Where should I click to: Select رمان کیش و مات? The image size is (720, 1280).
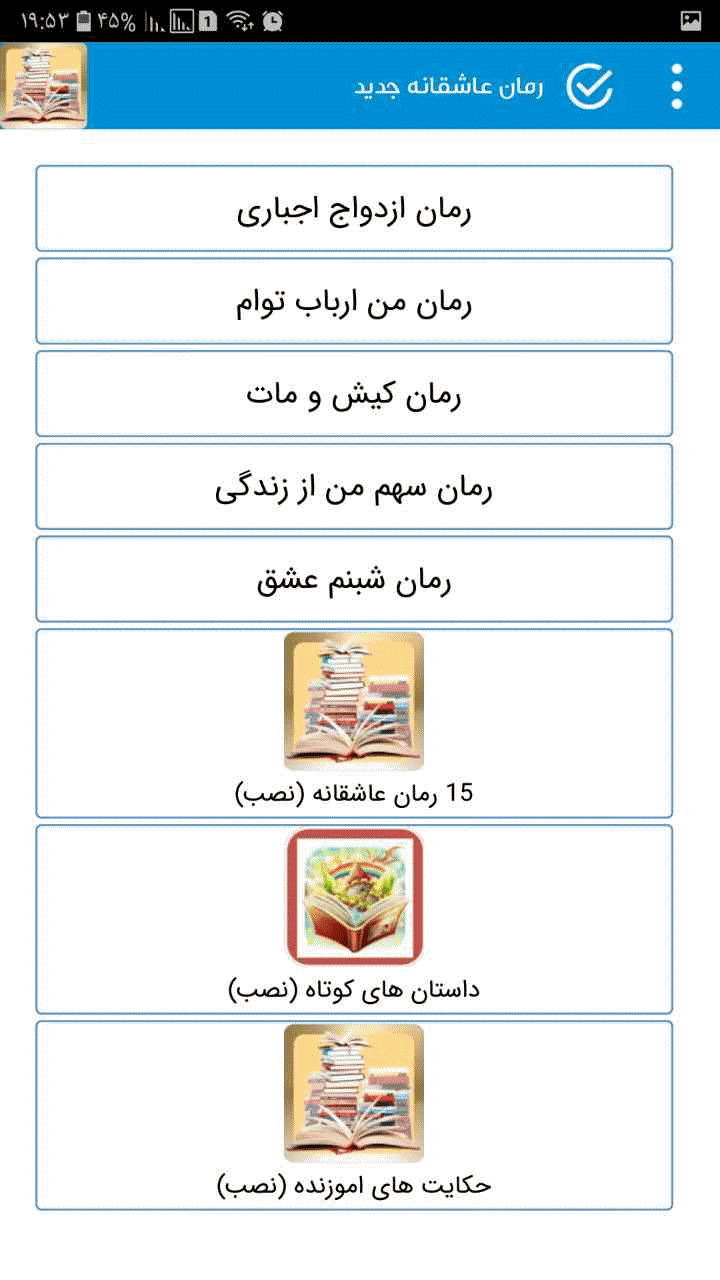[x=354, y=394]
